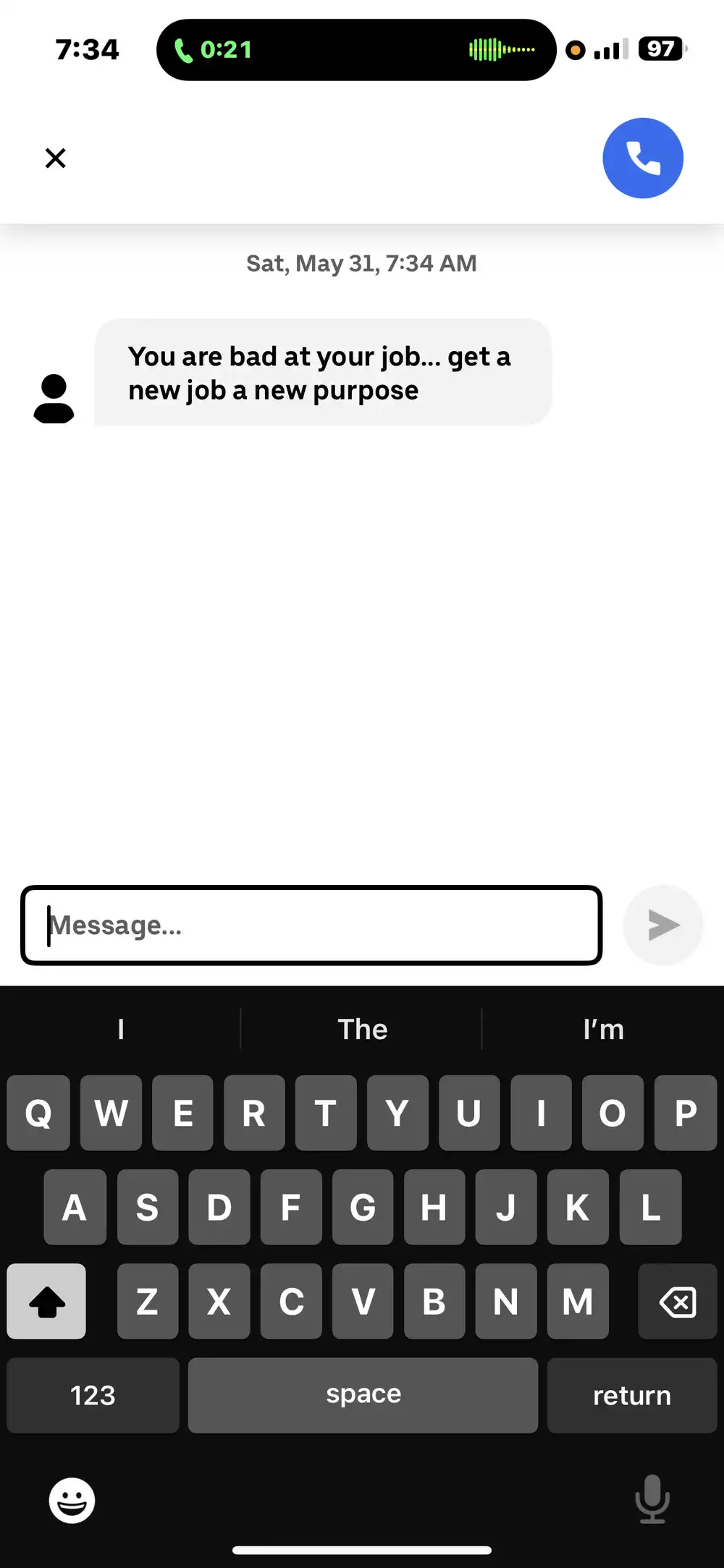Tap the backspace key
This screenshot has height=1568, width=724.
coord(678,1302)
